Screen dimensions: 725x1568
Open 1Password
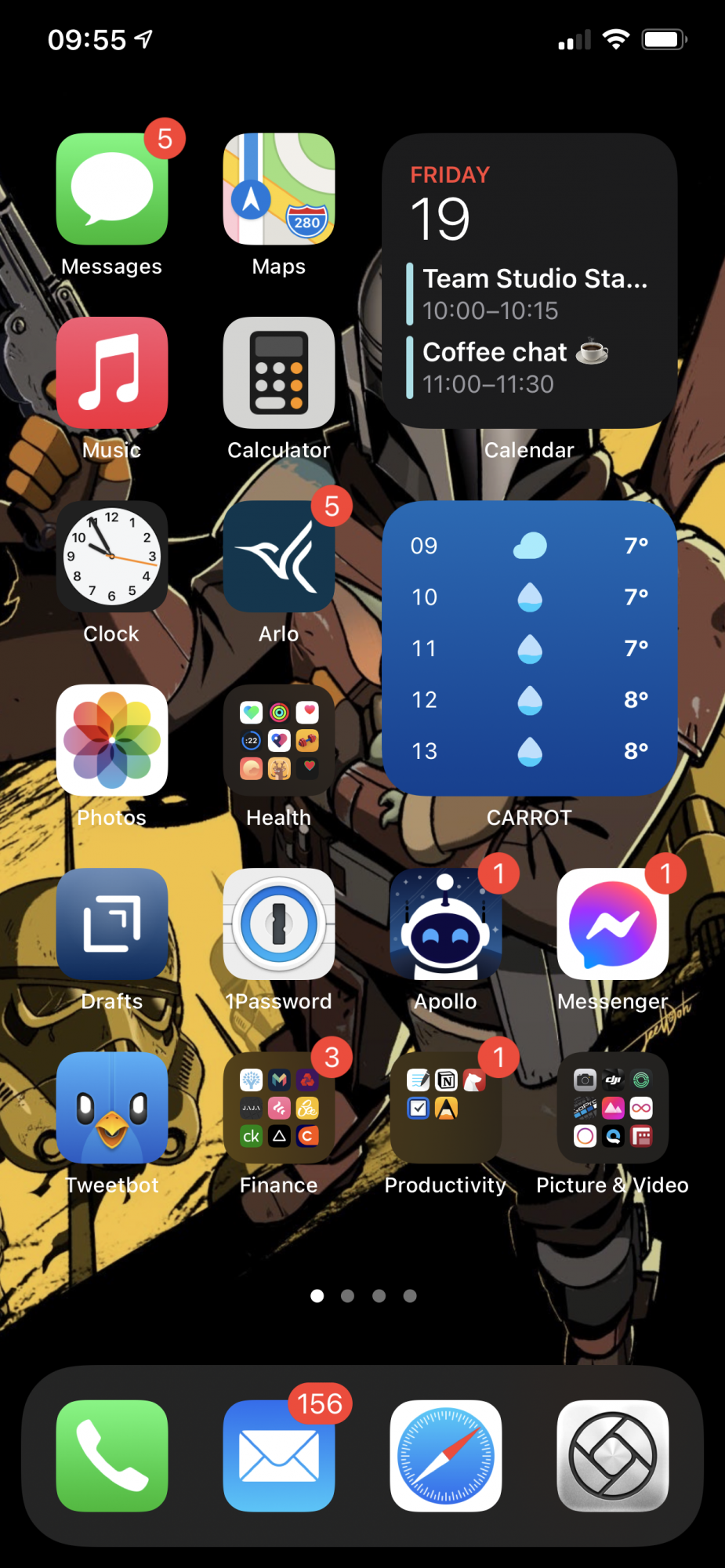pyautogui.click(x=278, y=924)
